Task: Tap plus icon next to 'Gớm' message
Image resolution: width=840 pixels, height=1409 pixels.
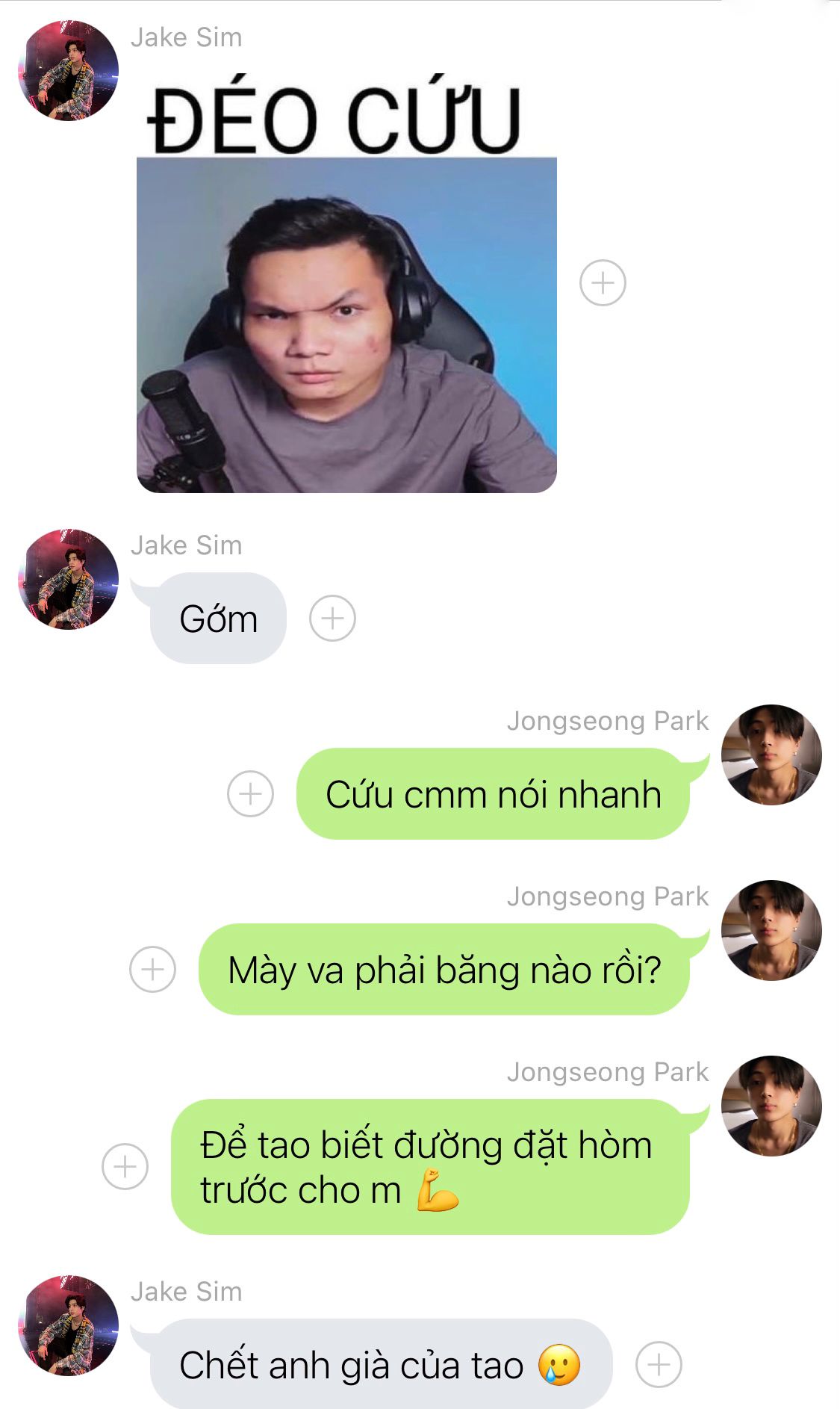Action: [332, 619]
